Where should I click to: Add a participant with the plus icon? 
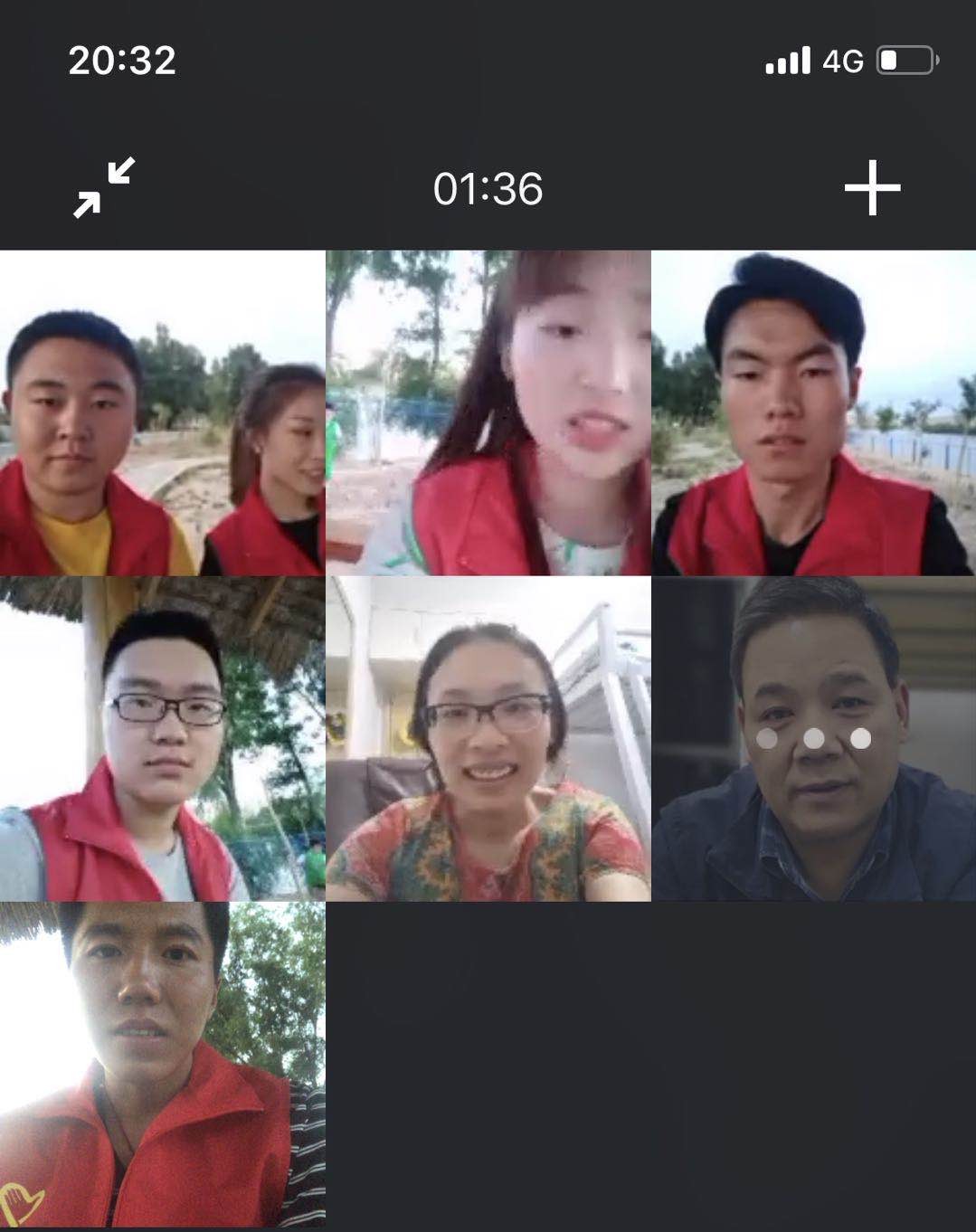point(872,188)
